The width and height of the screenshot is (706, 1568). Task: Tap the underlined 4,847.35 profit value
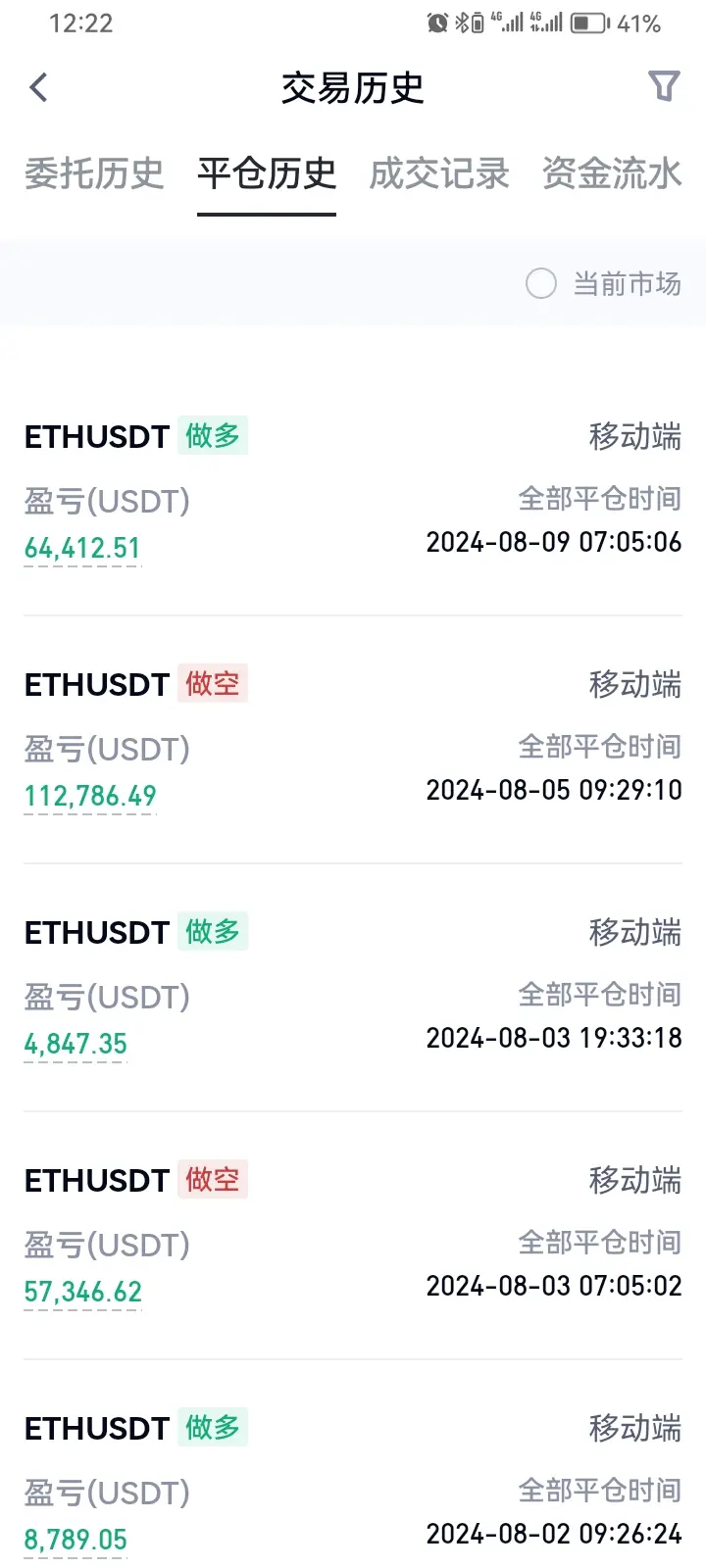[76, 1045]
